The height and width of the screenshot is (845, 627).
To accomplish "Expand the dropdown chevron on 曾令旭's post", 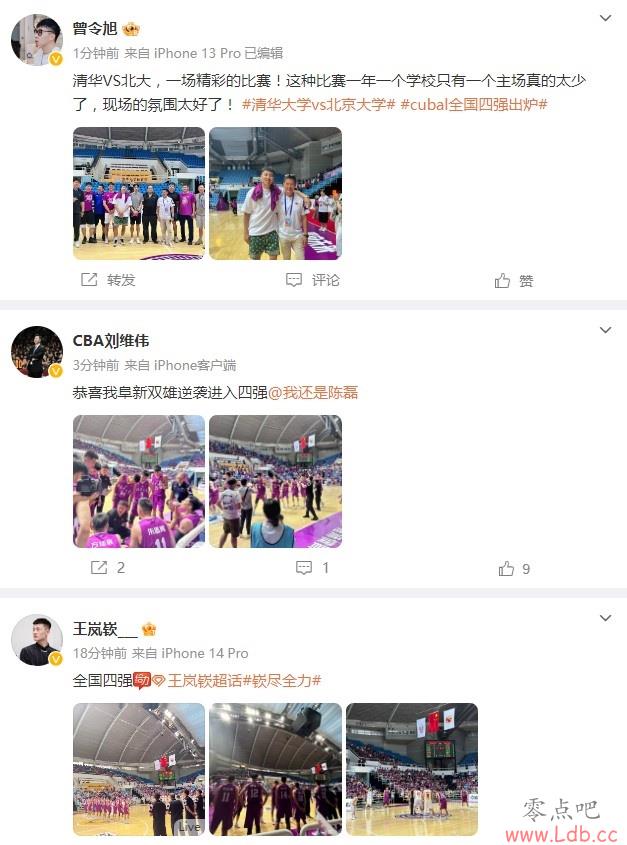I will 605,18.
